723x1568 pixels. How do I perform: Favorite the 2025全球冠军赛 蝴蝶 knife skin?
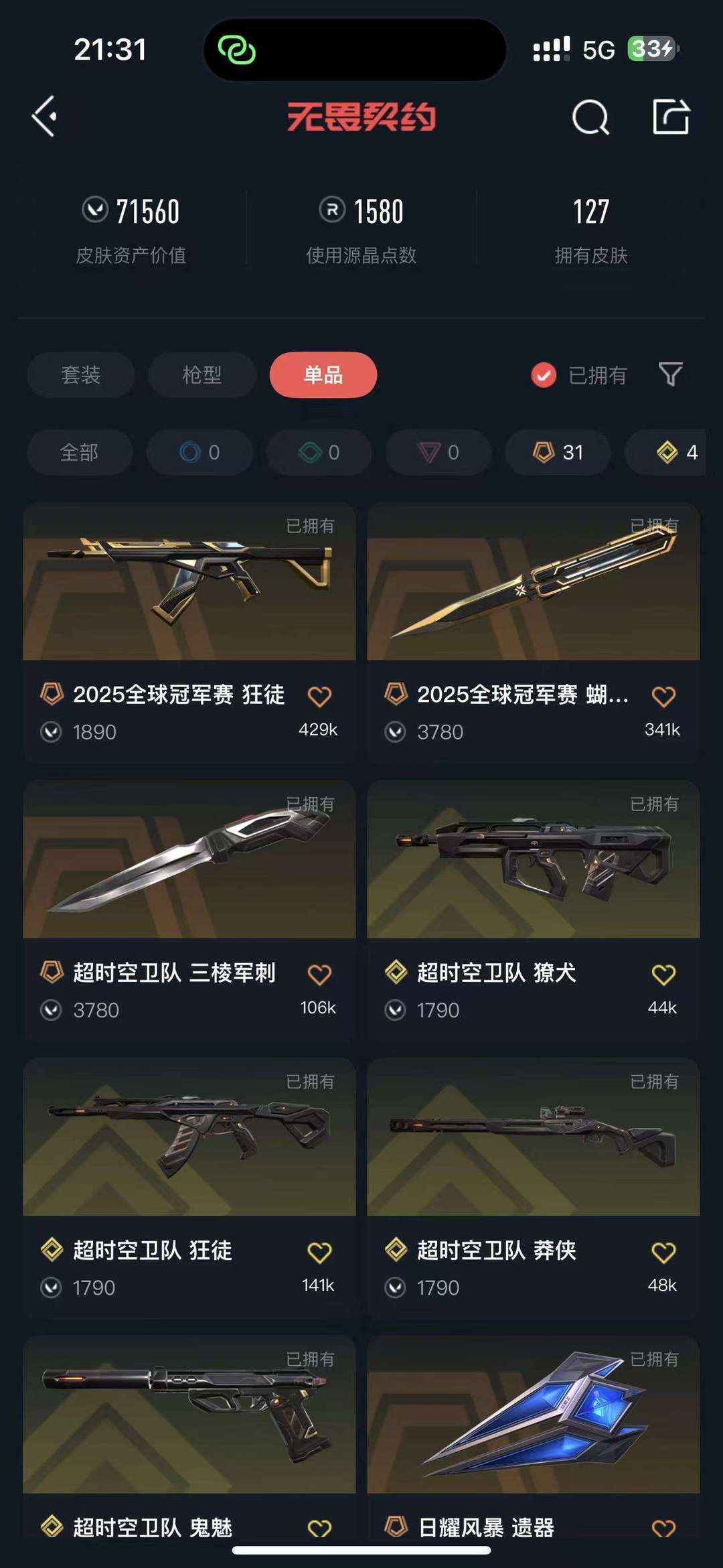coord(663,697)
